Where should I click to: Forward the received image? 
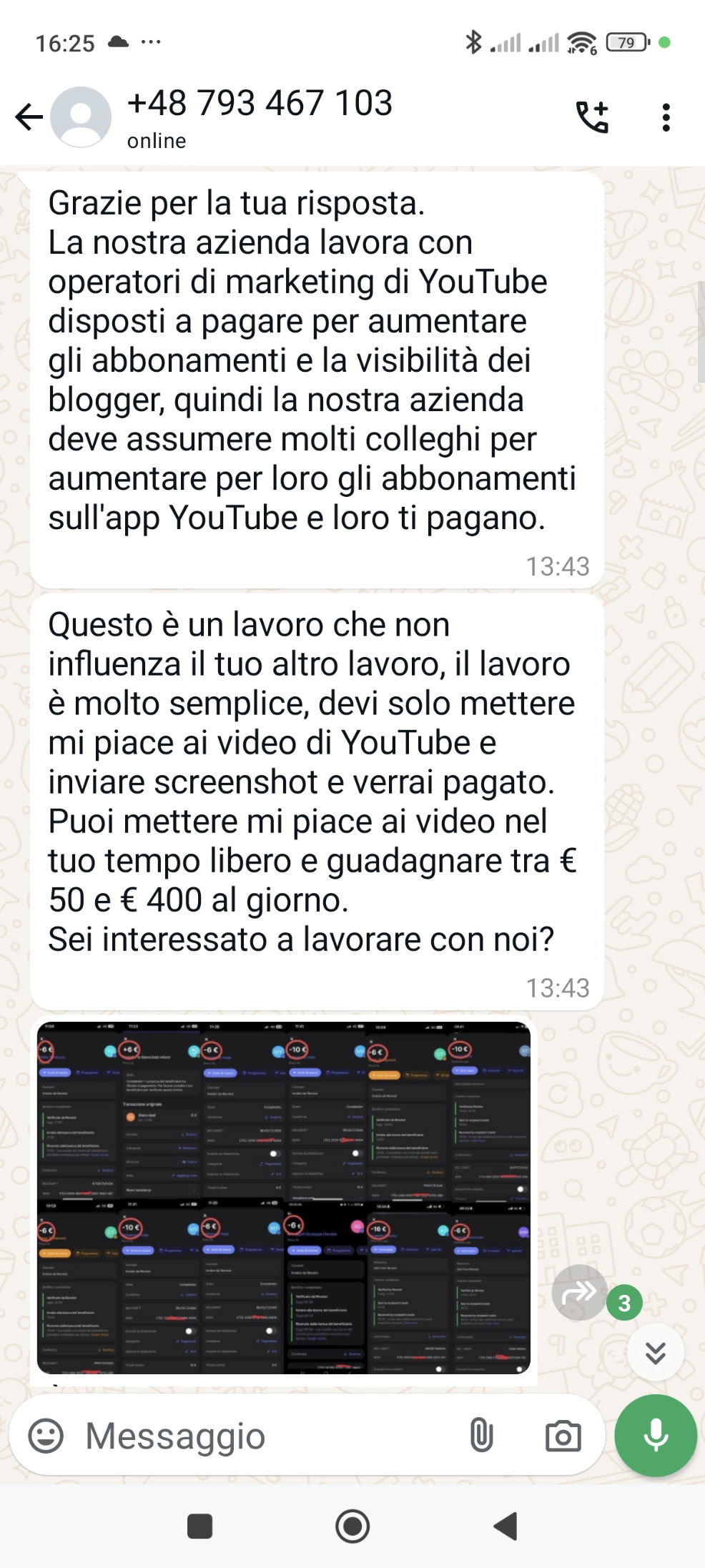(x=579, y=1293)
